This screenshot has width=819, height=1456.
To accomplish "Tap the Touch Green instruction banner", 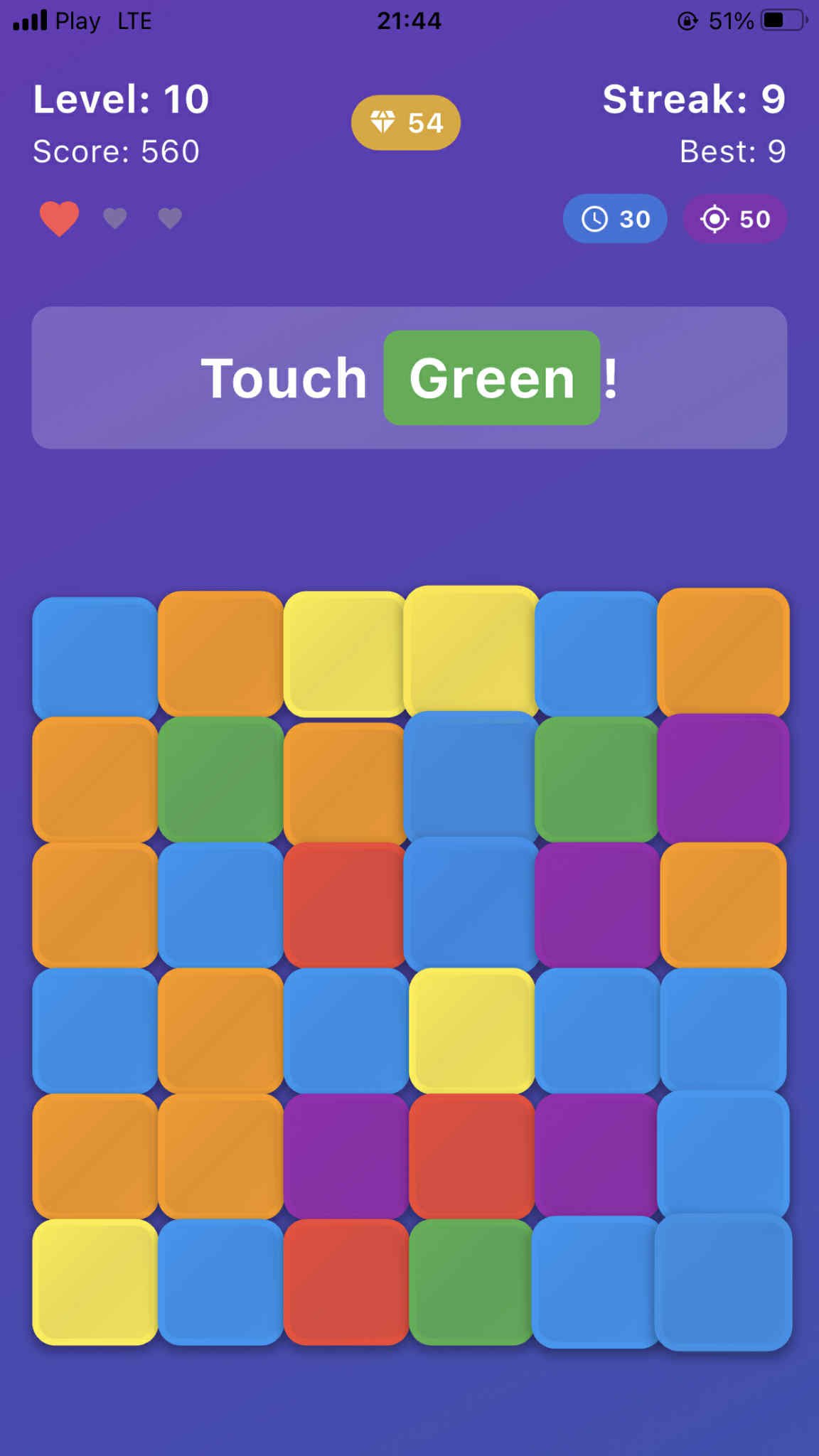I will point(409,377).
